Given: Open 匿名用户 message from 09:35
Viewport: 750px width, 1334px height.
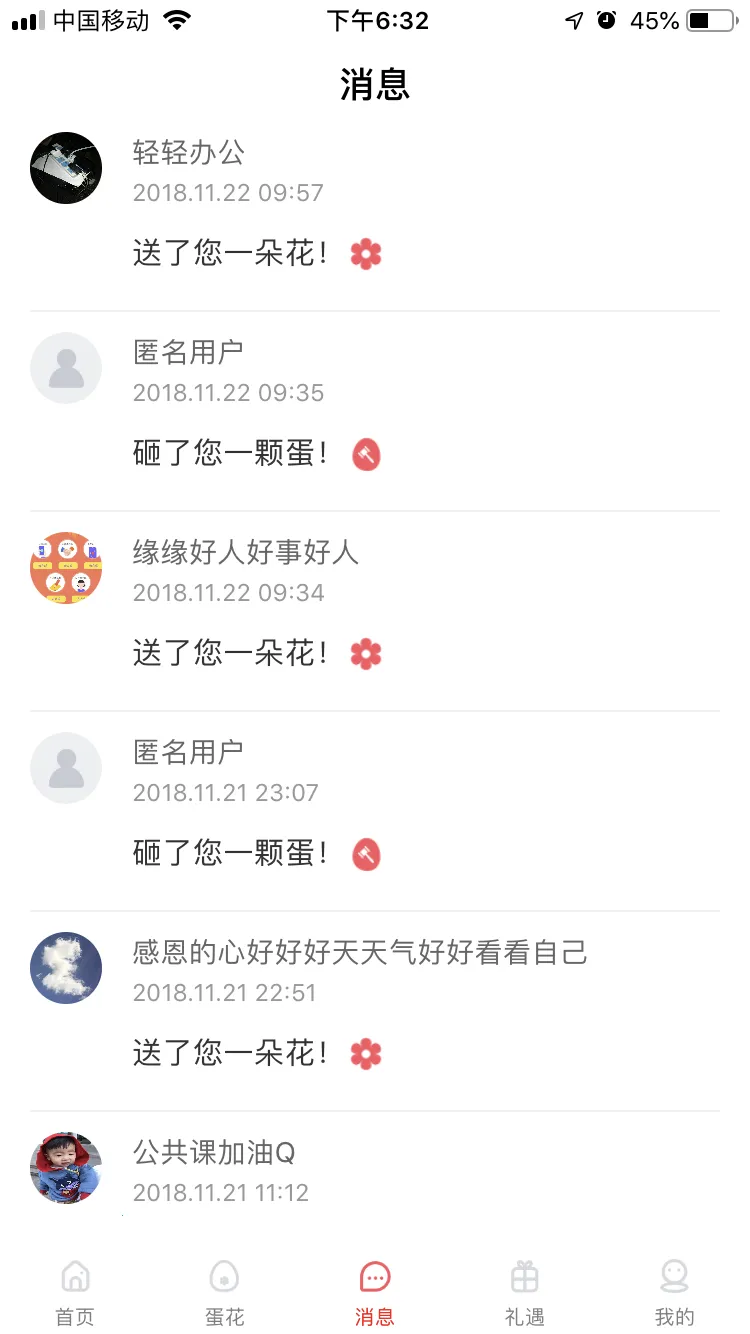Looking at the screenshot, I should (375, 412).
